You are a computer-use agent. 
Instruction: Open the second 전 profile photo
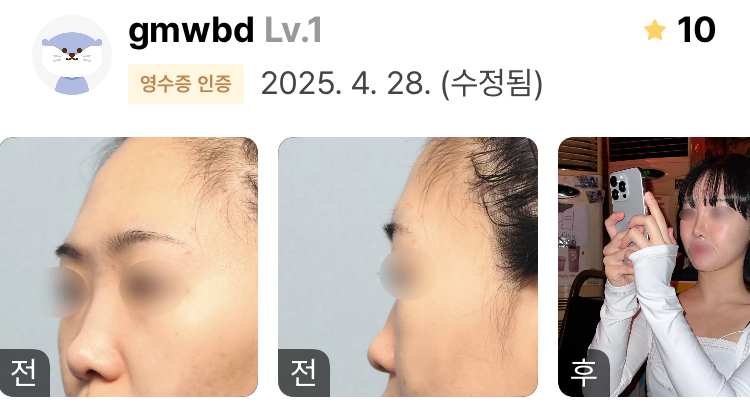tap(407, 267)
